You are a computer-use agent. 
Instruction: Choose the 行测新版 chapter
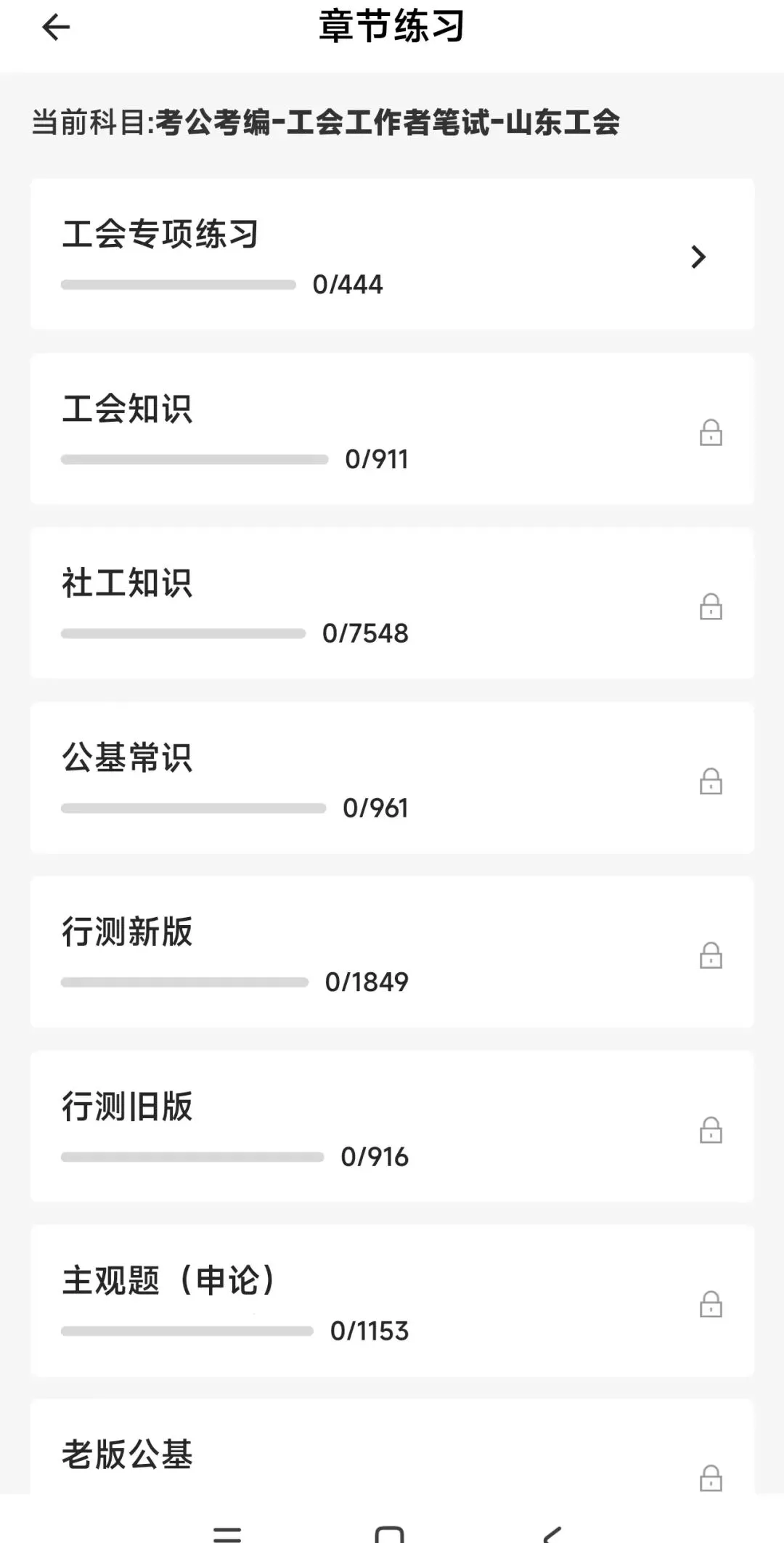pos(392,952)
